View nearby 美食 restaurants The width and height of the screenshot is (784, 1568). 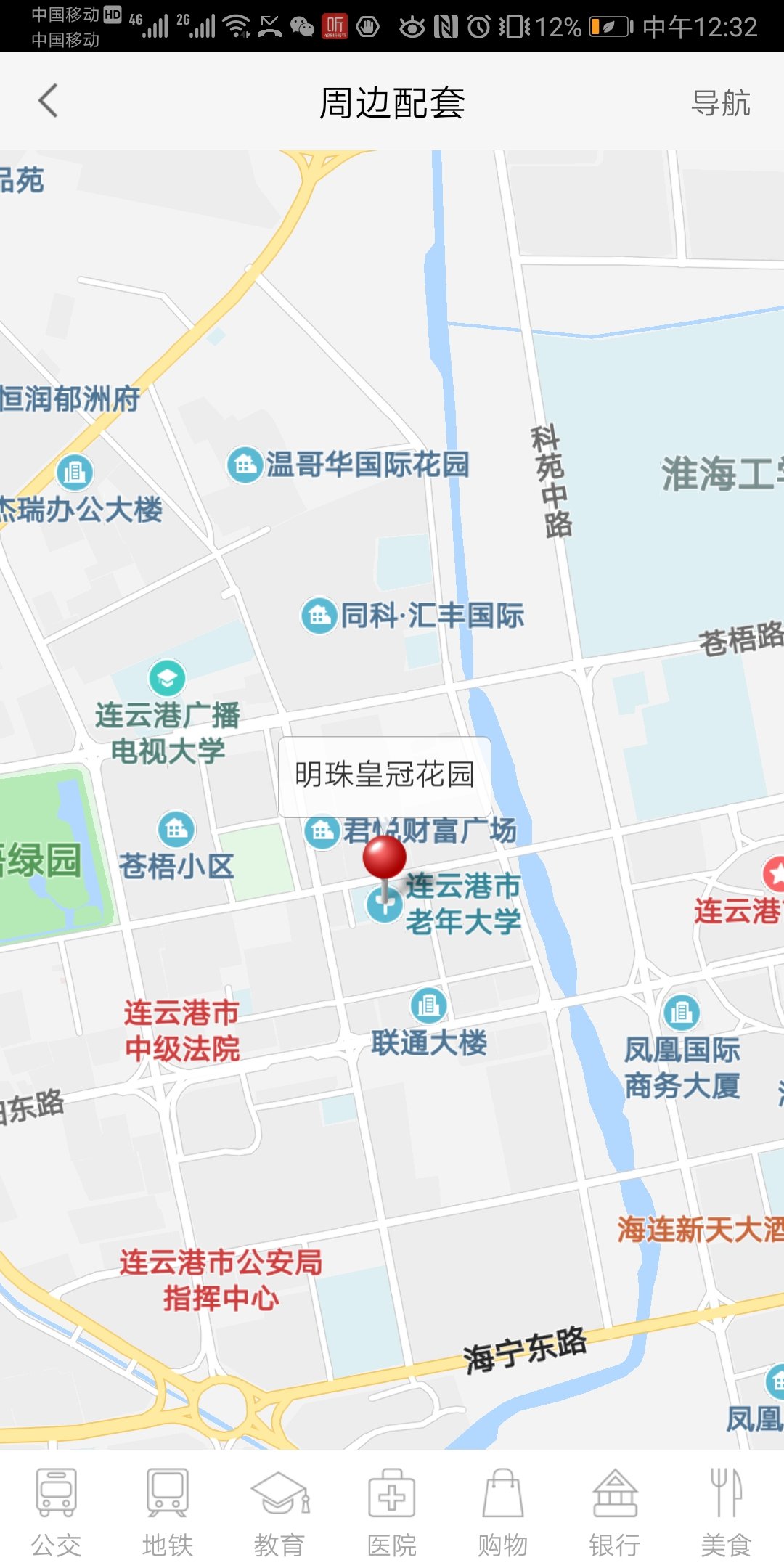(x=726, y=1512)
